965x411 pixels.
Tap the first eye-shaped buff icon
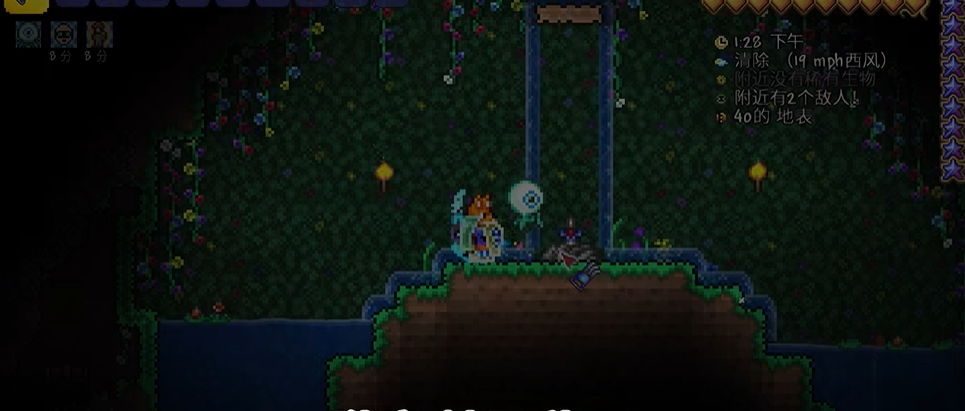[28, 35]
